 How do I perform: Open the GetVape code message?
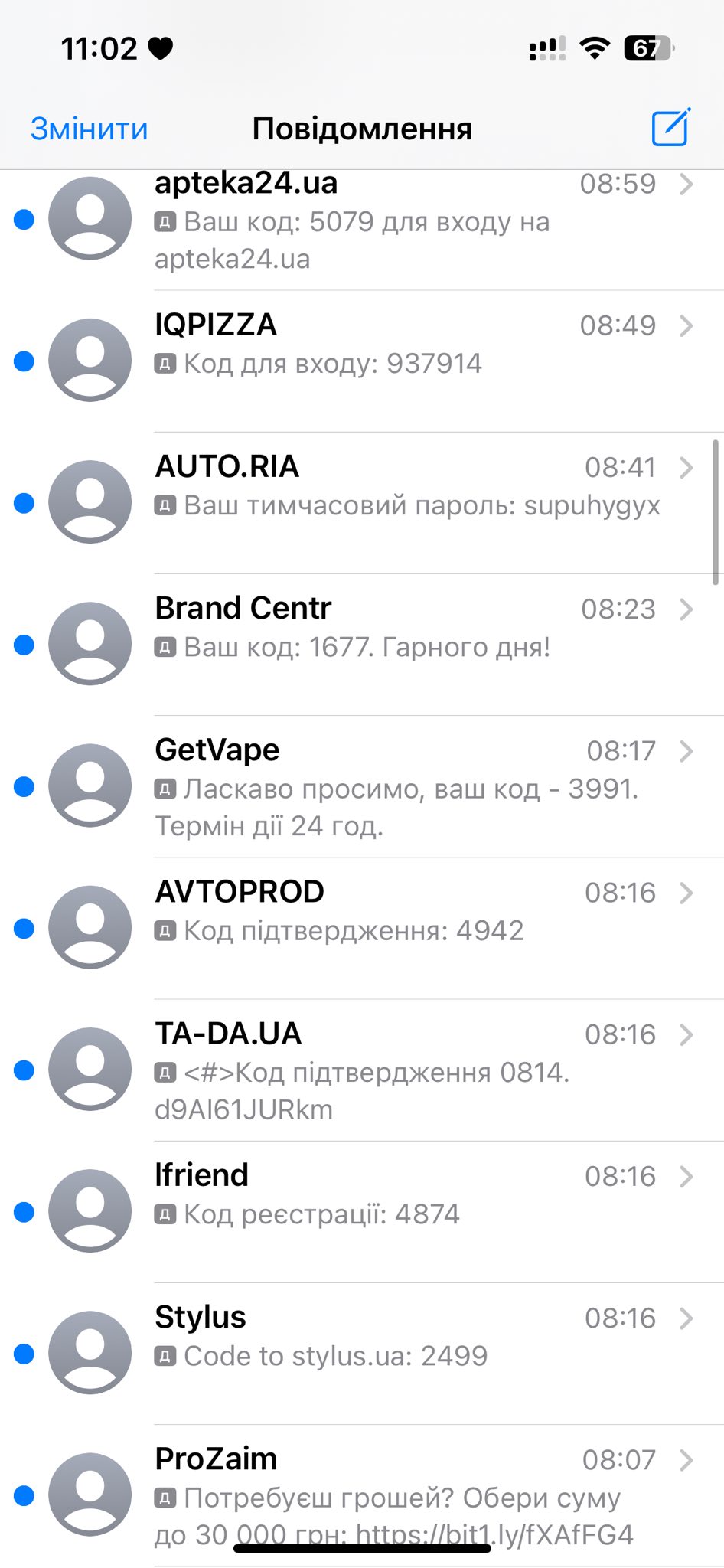pos(362,786)
